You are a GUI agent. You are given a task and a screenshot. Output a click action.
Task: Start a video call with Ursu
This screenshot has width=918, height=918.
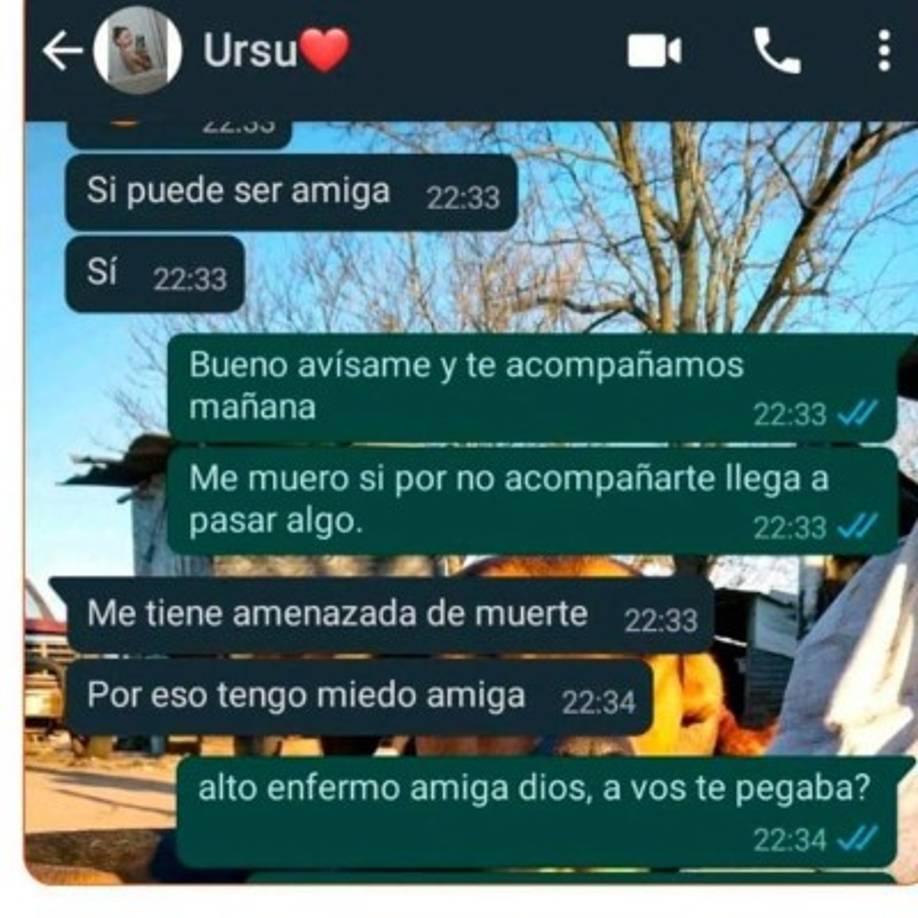pyautogui.click(x=654, y=51)
